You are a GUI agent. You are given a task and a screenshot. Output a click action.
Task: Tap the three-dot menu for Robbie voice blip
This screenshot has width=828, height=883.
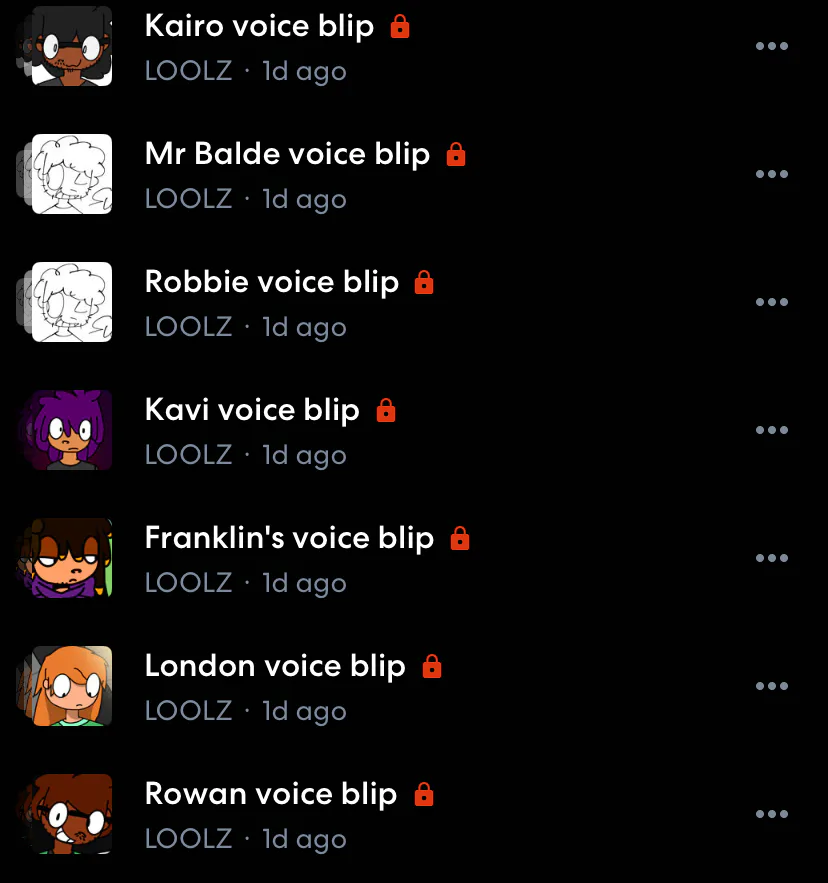click(x=771, y=303)
